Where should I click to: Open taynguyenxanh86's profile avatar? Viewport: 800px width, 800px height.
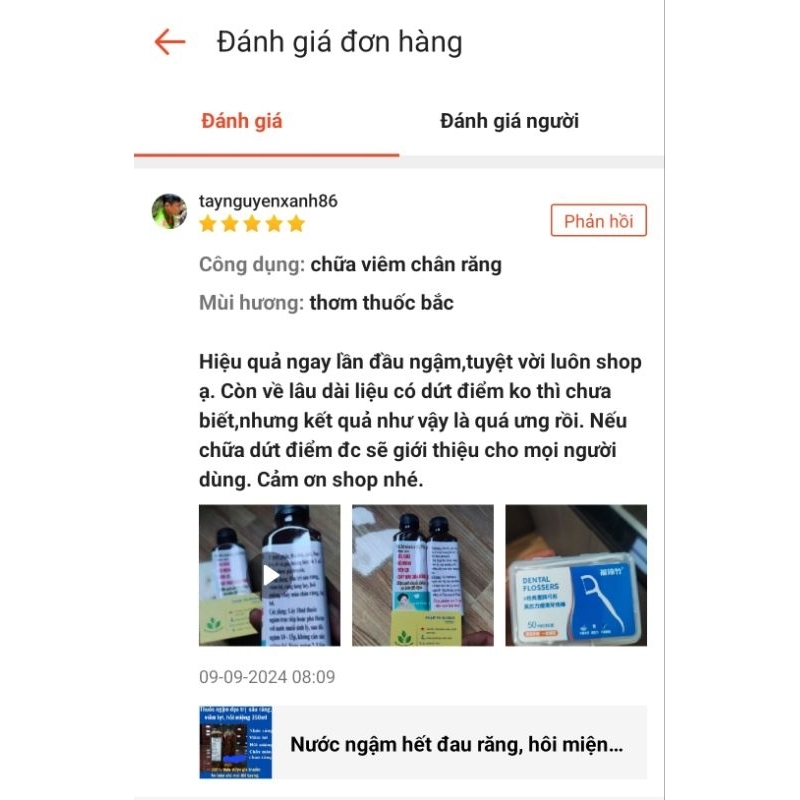169,211
